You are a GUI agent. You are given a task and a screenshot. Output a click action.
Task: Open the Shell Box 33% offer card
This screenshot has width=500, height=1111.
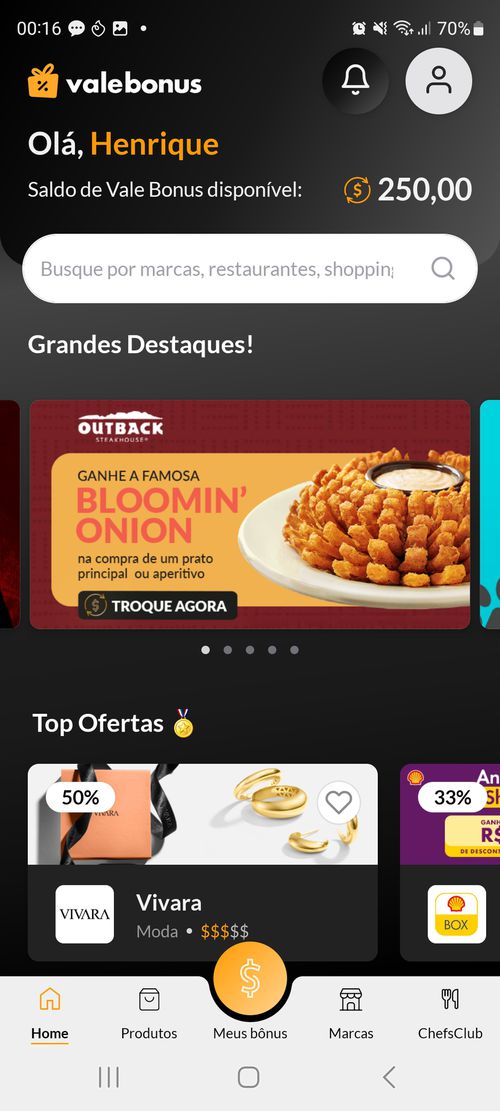pos(450,862)
